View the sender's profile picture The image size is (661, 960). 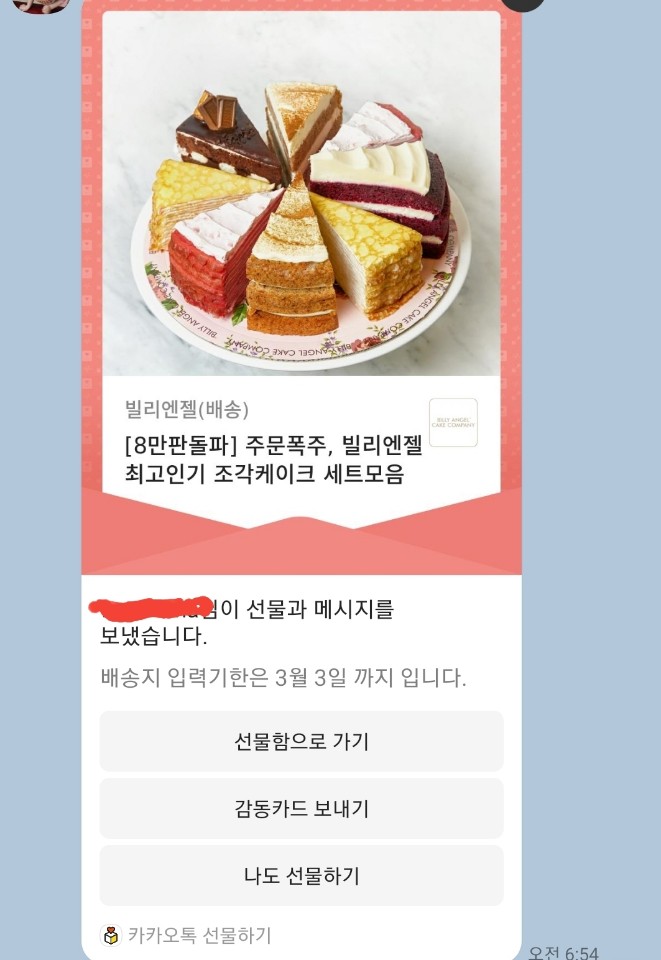coord(40,5)
